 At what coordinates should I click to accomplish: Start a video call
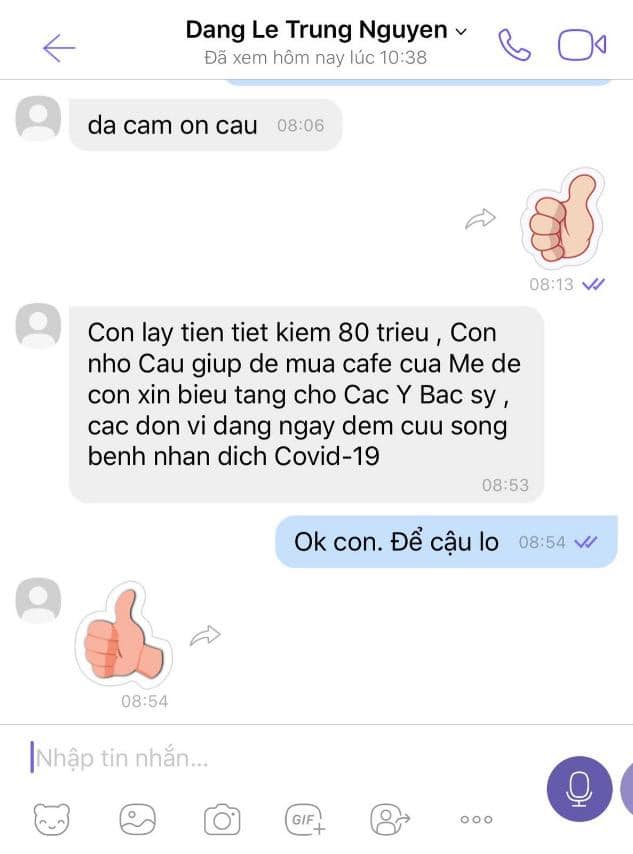tap(582, 45)
